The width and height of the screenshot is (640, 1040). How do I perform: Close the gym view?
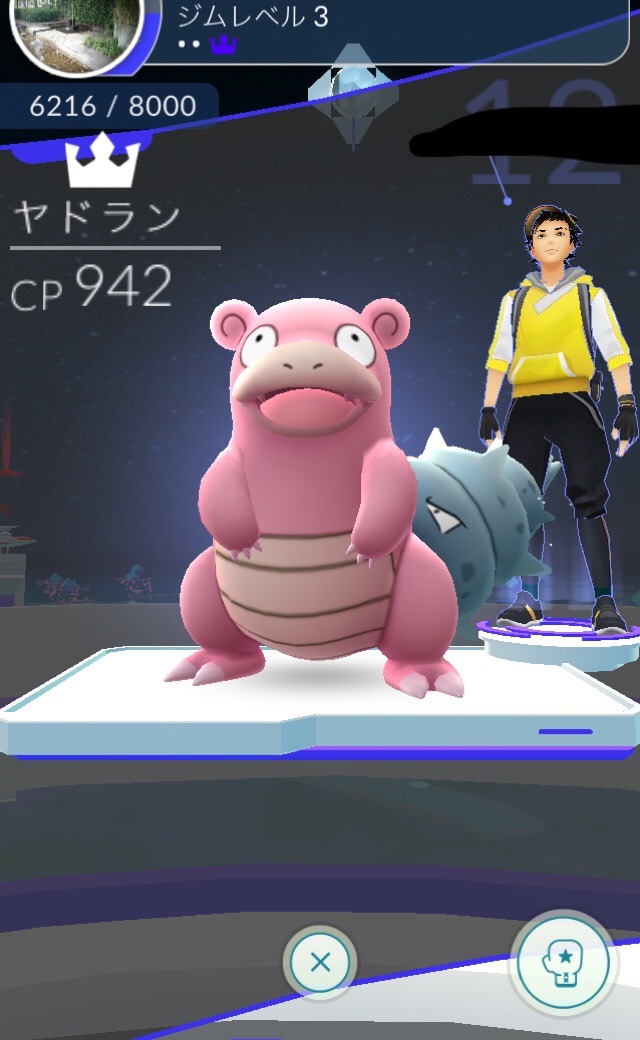pos(320,964)
